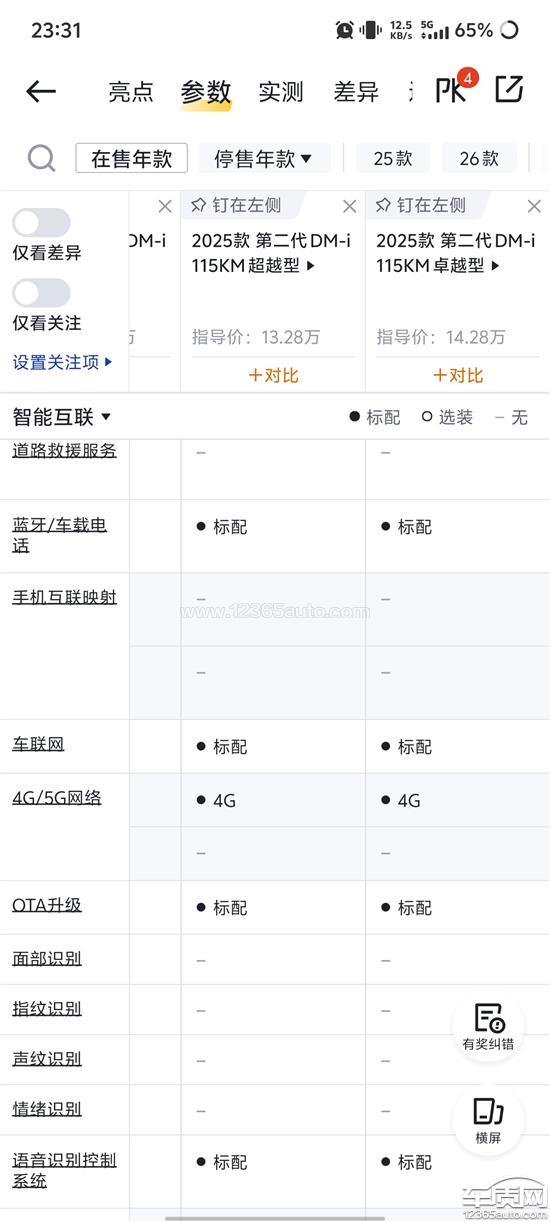The height and width of the screenshot is (1222, 550).
Task: Tap the search magnifier icon
Action: point(41,158)
